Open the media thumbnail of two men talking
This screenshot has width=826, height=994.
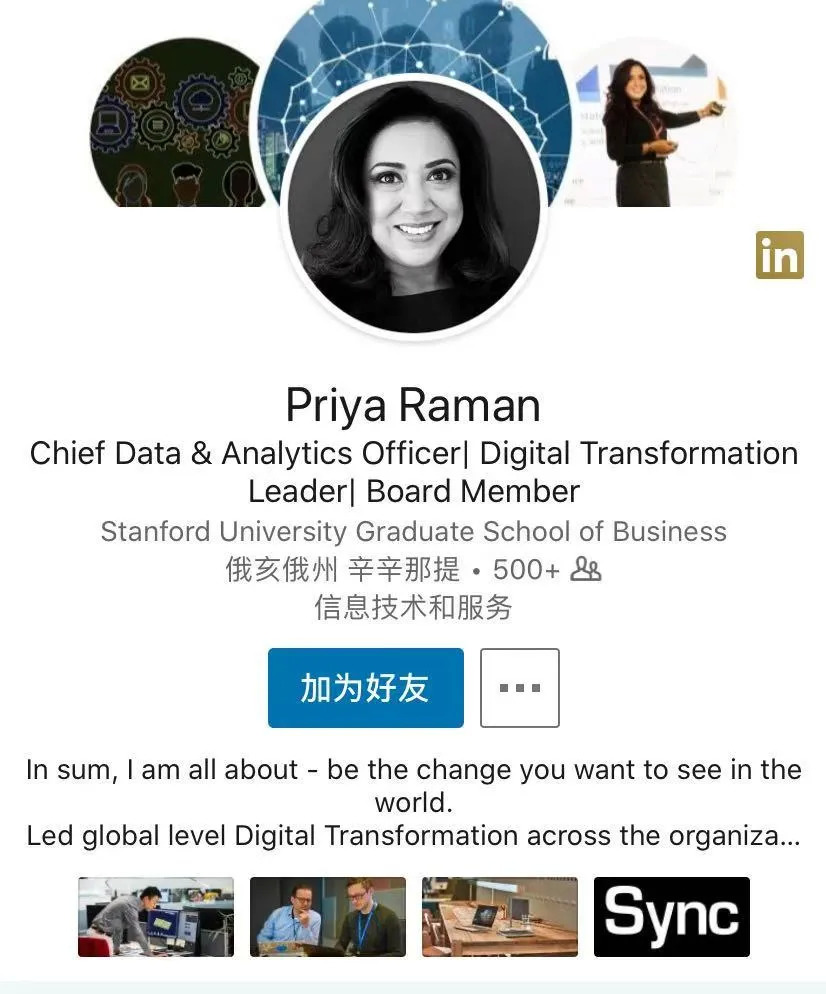point(327,916)
